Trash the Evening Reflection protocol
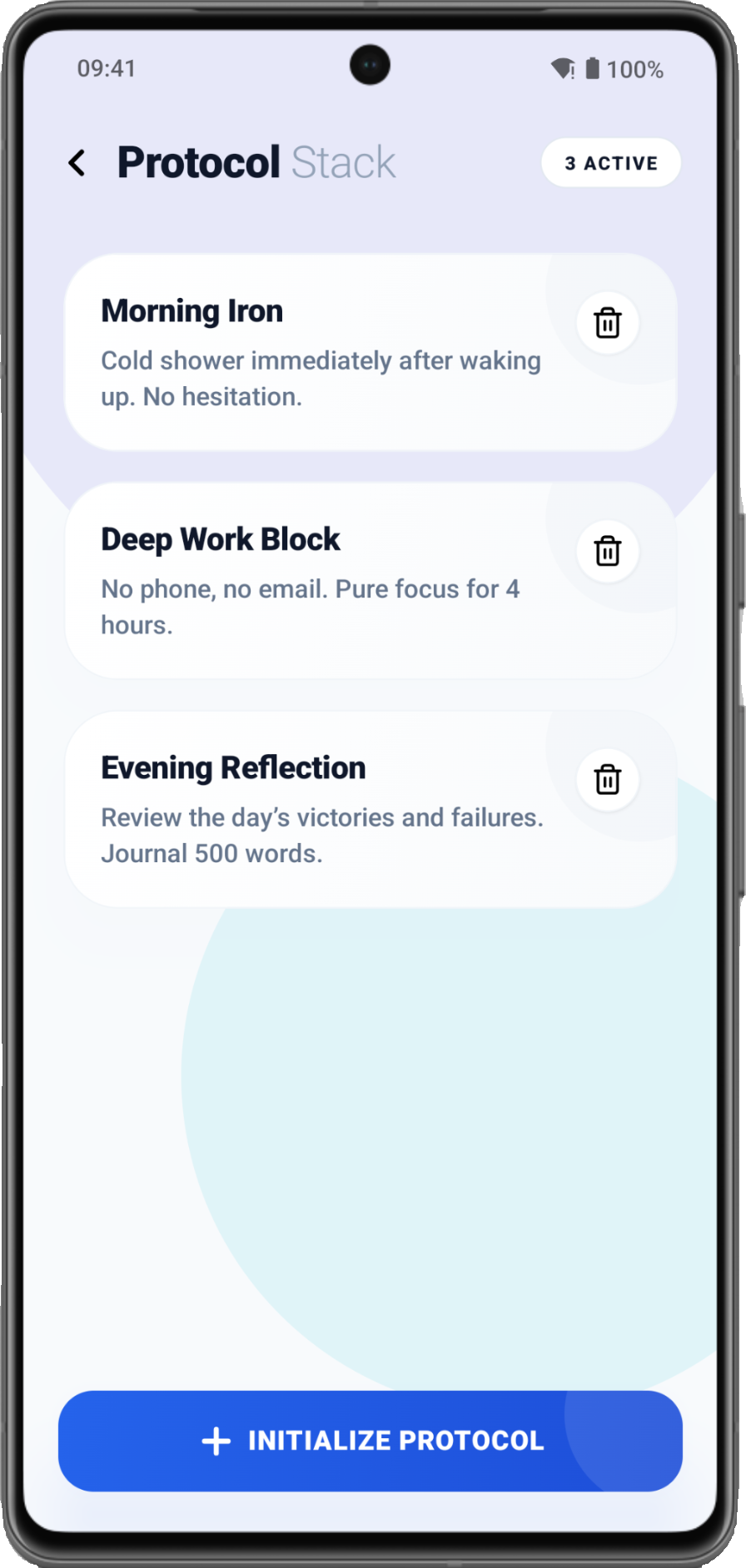This screenshot has height=1568, width=746. (x=608, y=780)
